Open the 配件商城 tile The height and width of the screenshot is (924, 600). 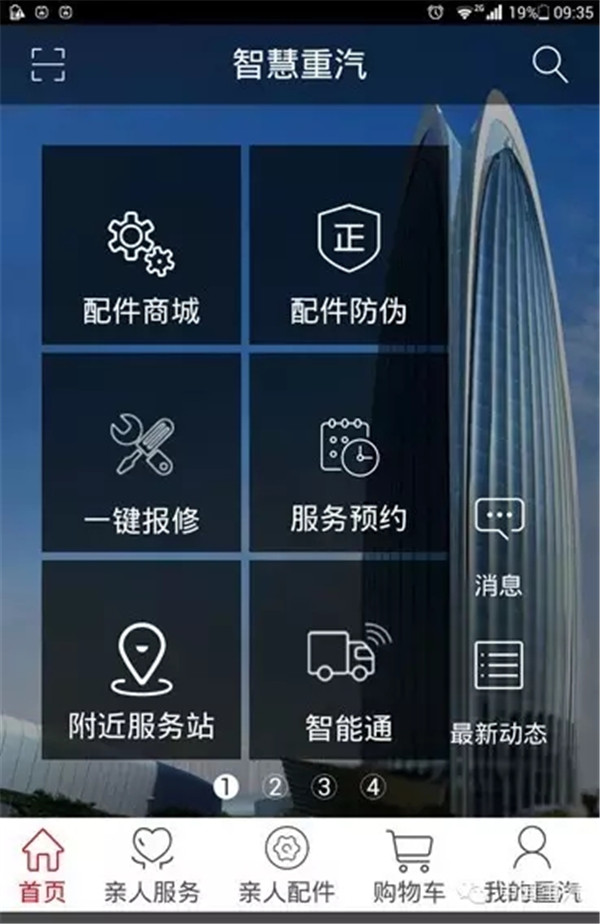click(x=141, y=246)
